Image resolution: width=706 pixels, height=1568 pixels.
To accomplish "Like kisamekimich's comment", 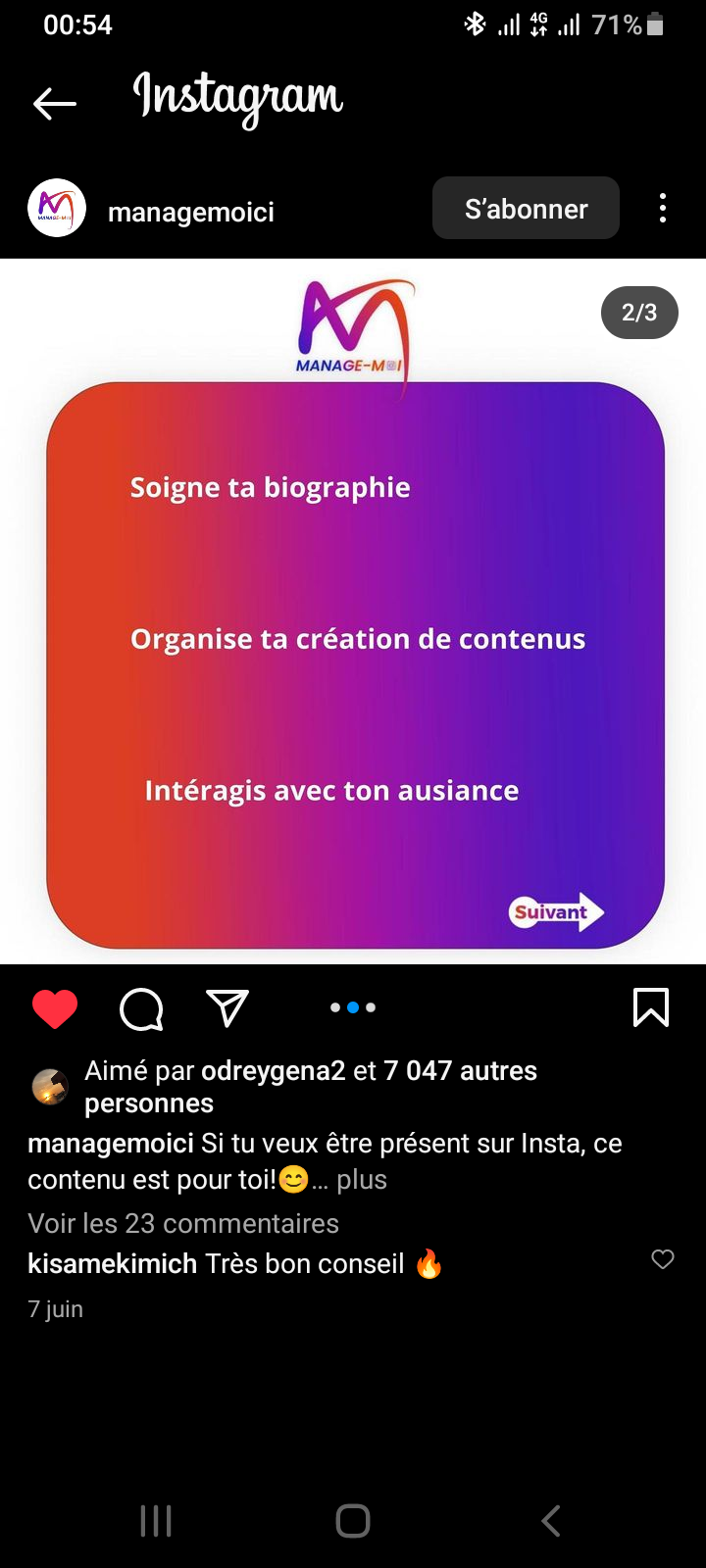I will pyautogui.click(x=663, y=1260).
